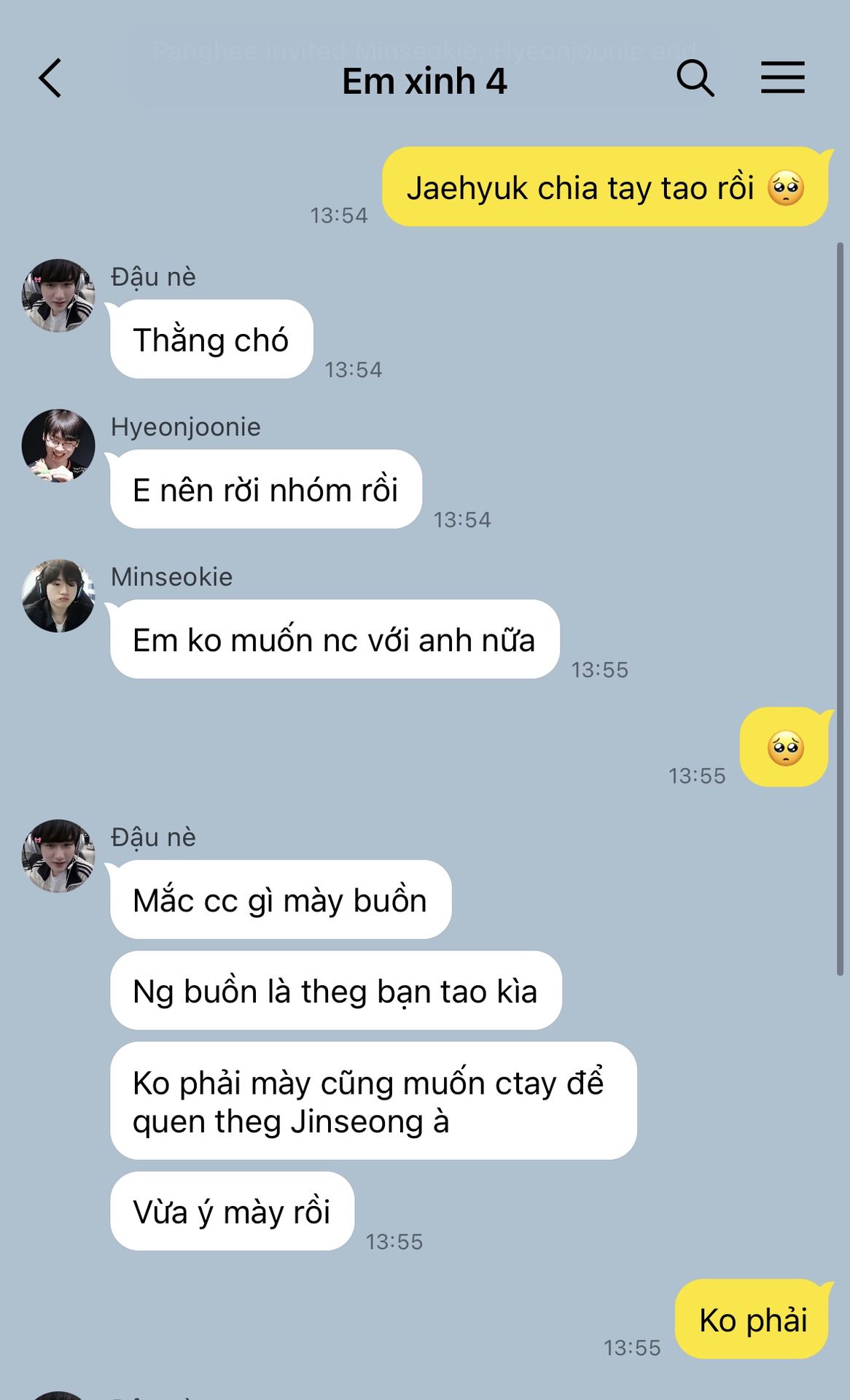View Đậu nè's avatar beside 'Mắc cc gì mày buồn'

pos(58,856)
